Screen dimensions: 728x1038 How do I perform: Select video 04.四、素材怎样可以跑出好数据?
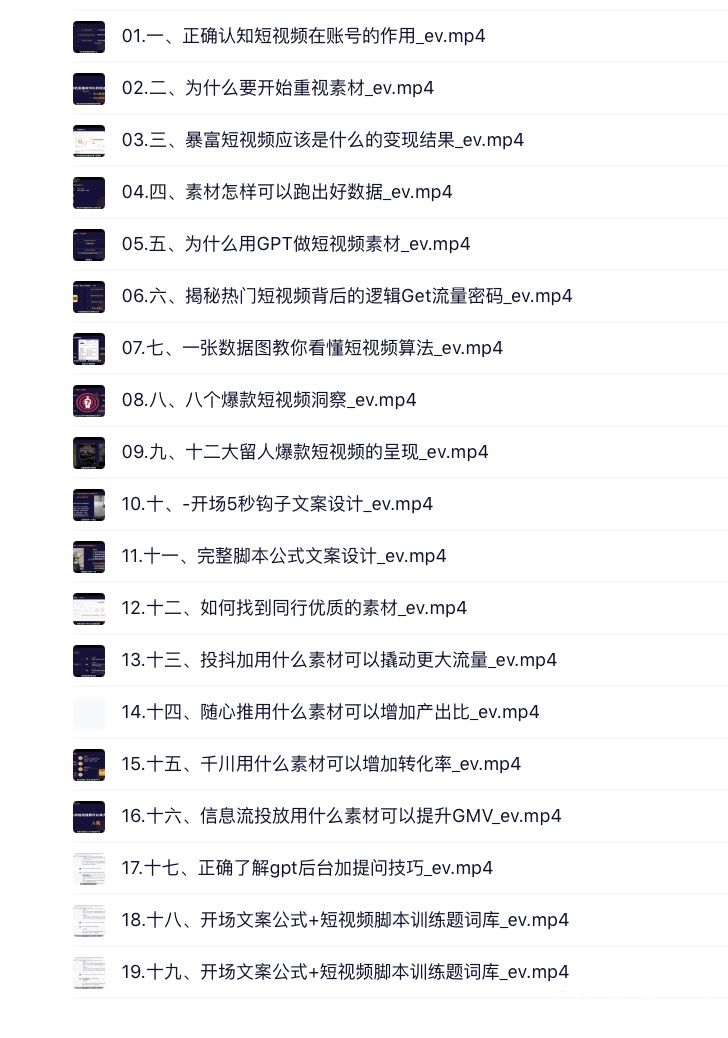286,192
